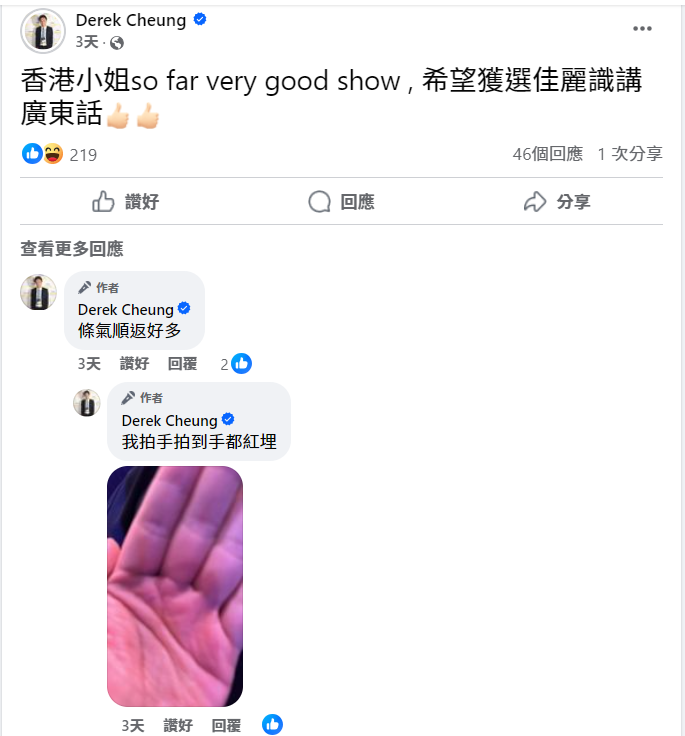Like the post with 讚好 button
Viewport: 685px width, 736px height.
[x=126, y=202]
